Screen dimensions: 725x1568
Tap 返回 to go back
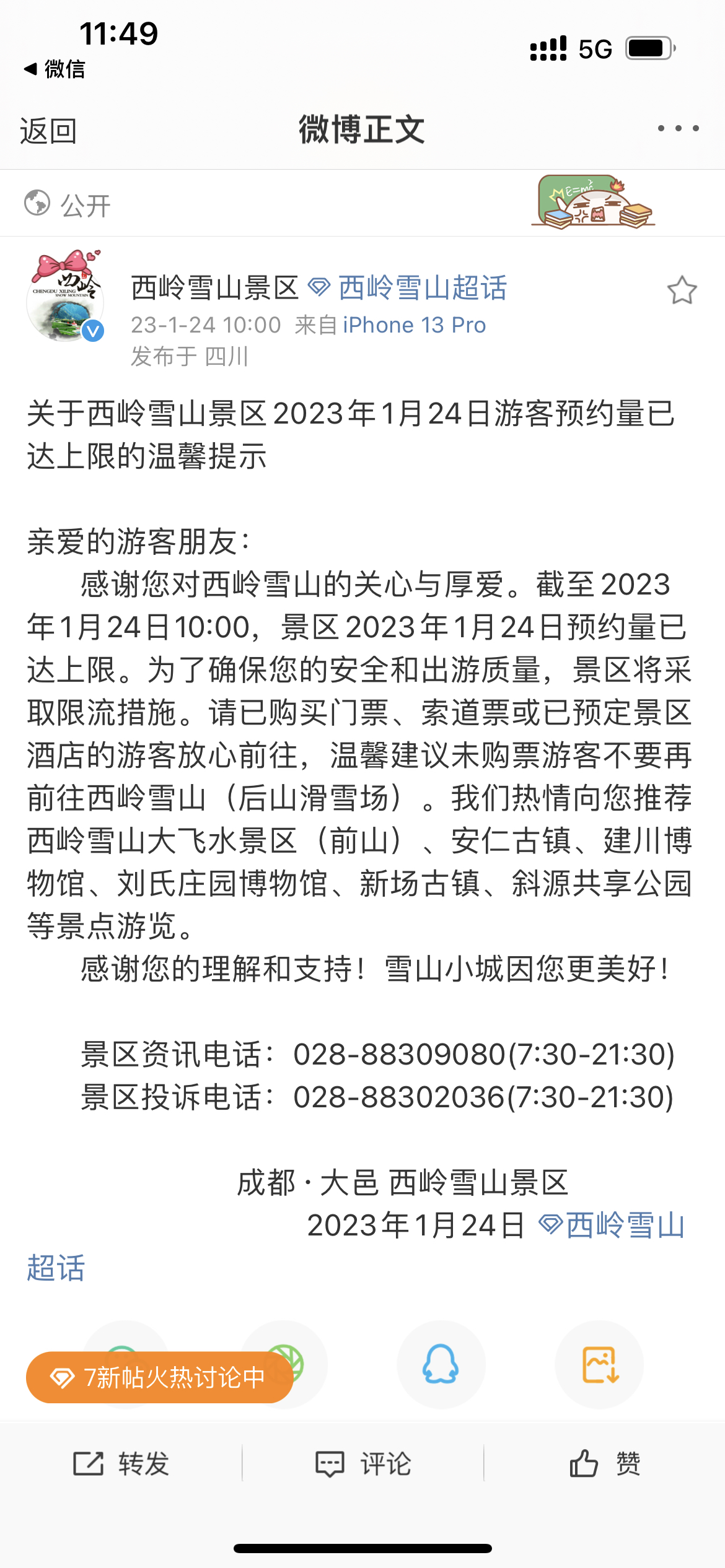pos(48,131)
